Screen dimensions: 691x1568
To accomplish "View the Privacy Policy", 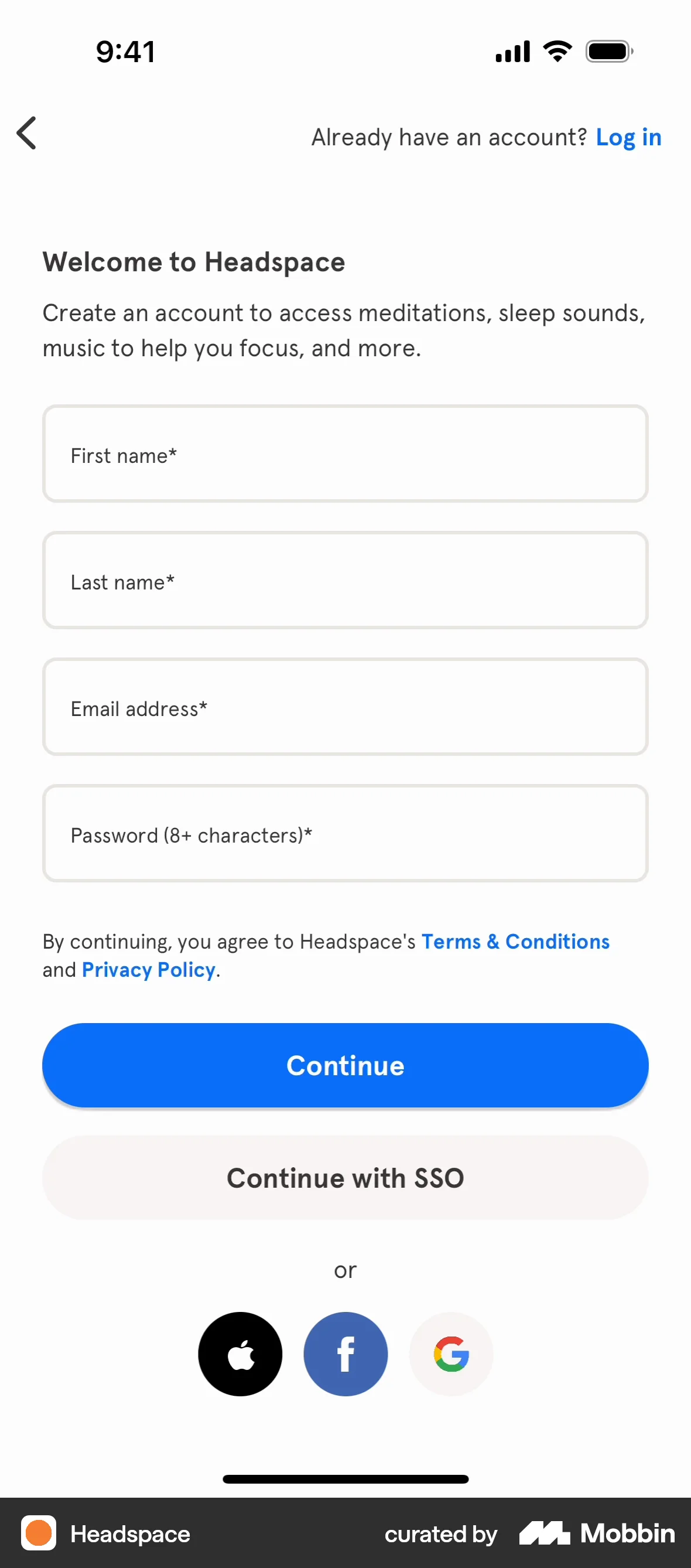I will tap(148, 969).
